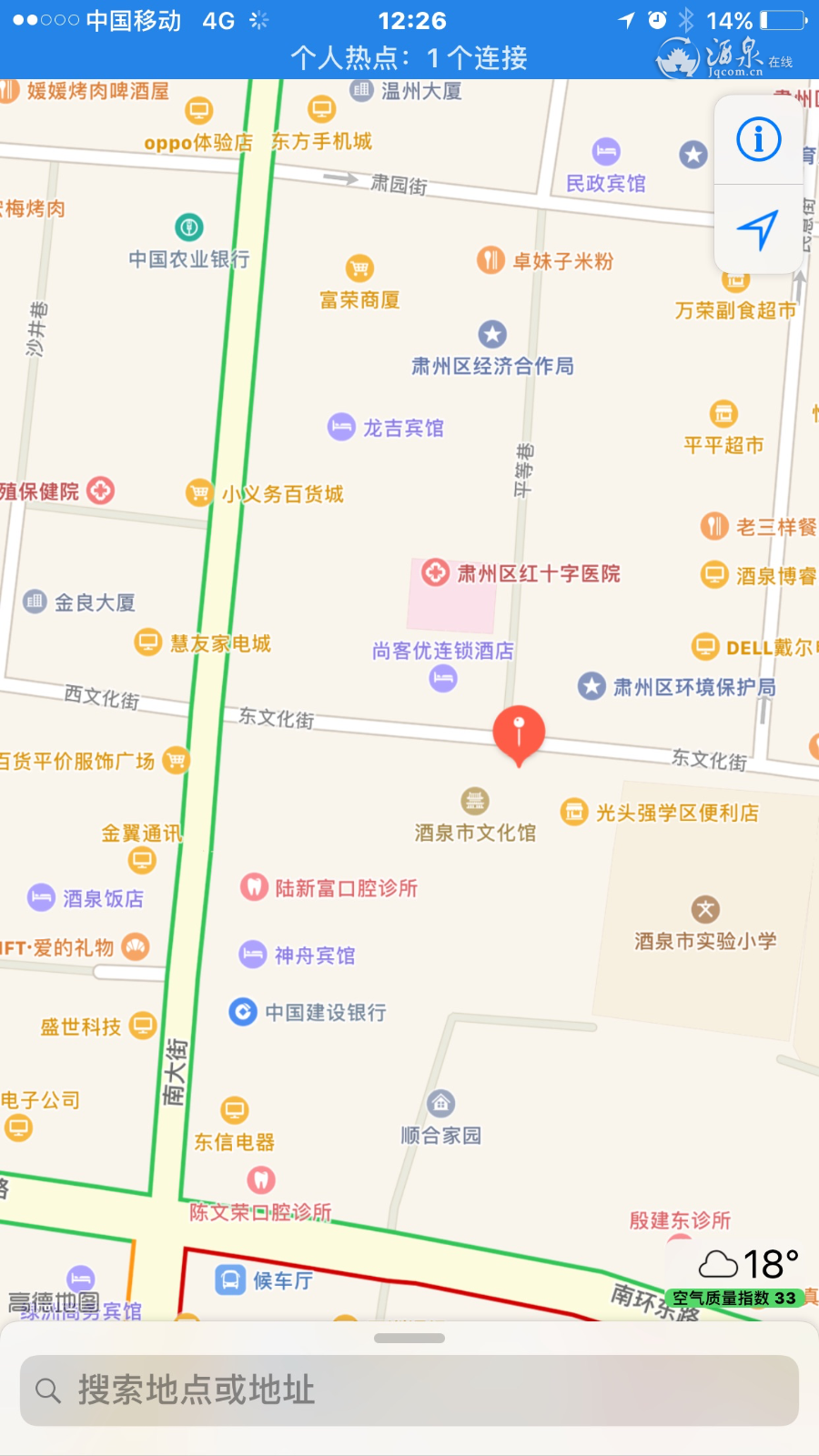Viewport: 819px width, 1456px height.
Task: Expand the search panel grabber handle
Action: click(409, 1339)
